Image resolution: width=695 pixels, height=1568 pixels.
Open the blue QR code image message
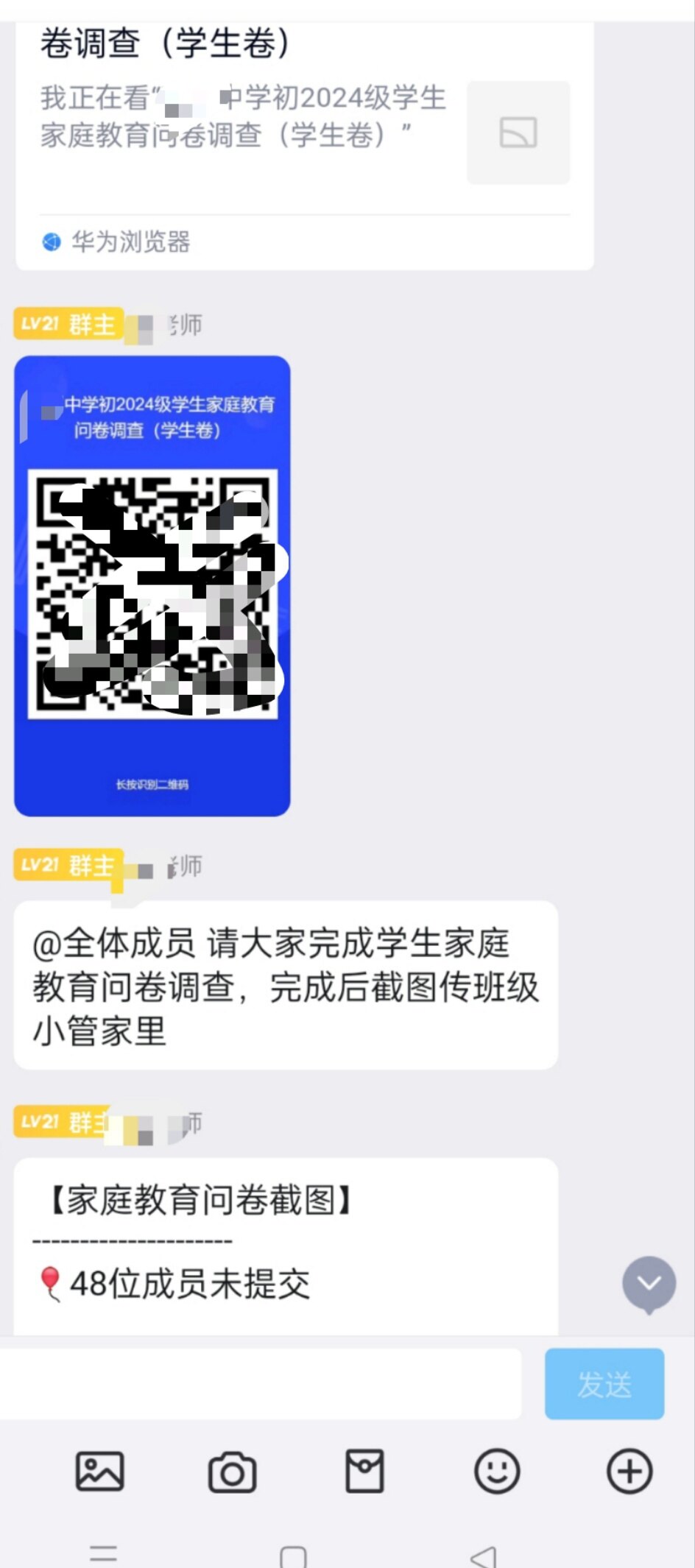pyautogui.click(x=152, y=585)
